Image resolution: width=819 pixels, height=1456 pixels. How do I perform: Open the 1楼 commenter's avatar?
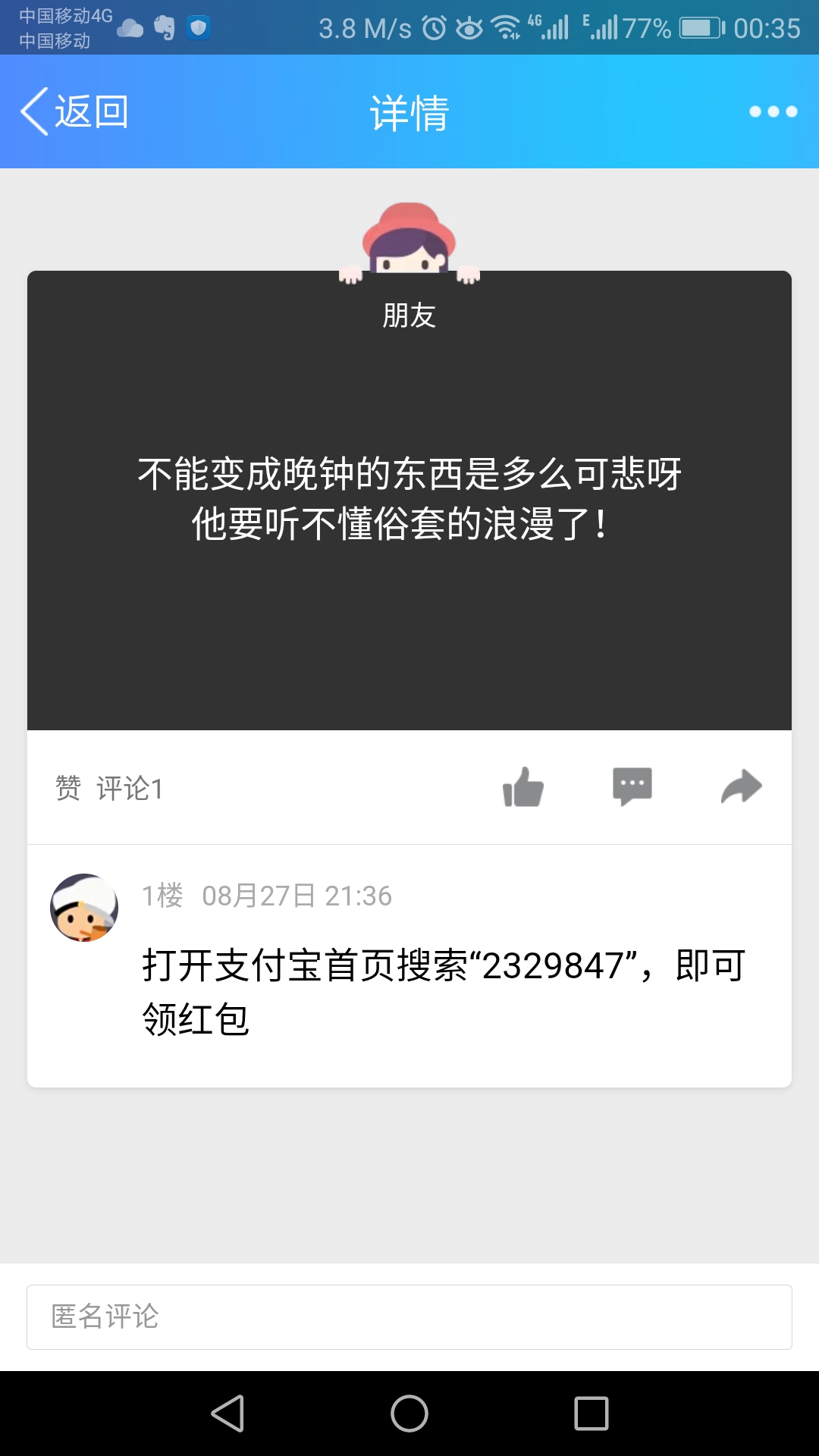pyautogui.click(x=84, y=908)
